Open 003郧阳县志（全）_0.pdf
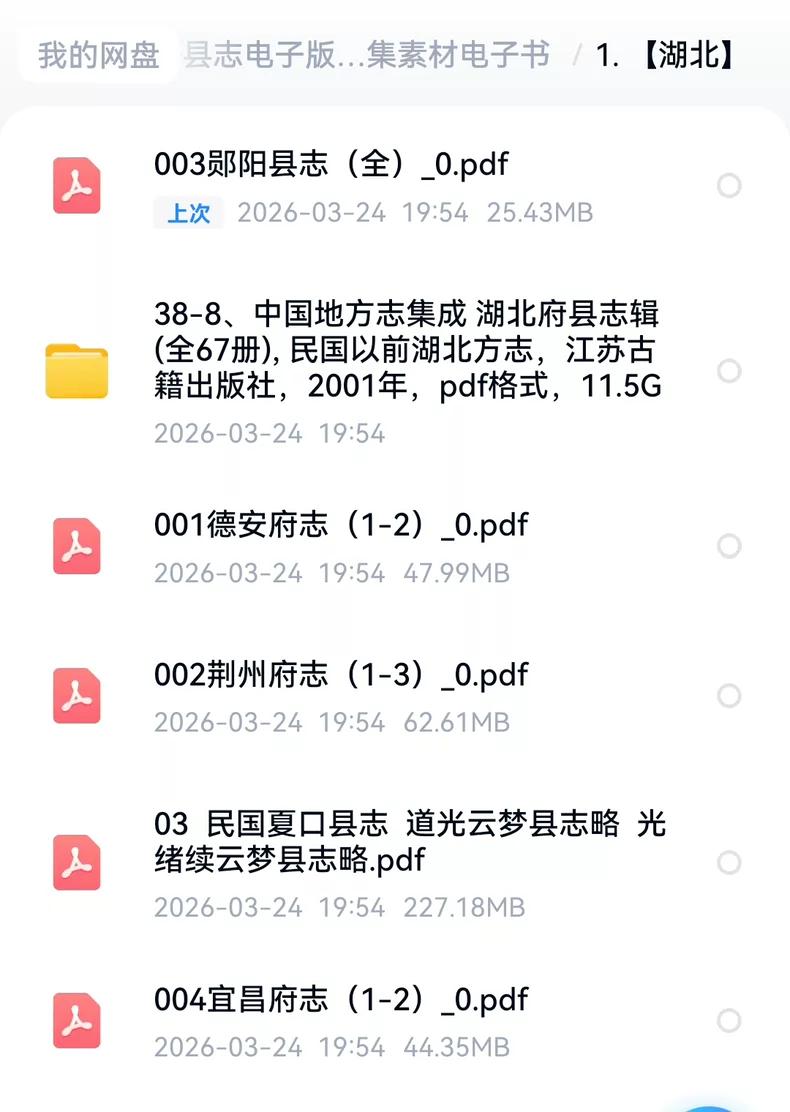This screenshot has height=1112, width=790. pos(331,164)
